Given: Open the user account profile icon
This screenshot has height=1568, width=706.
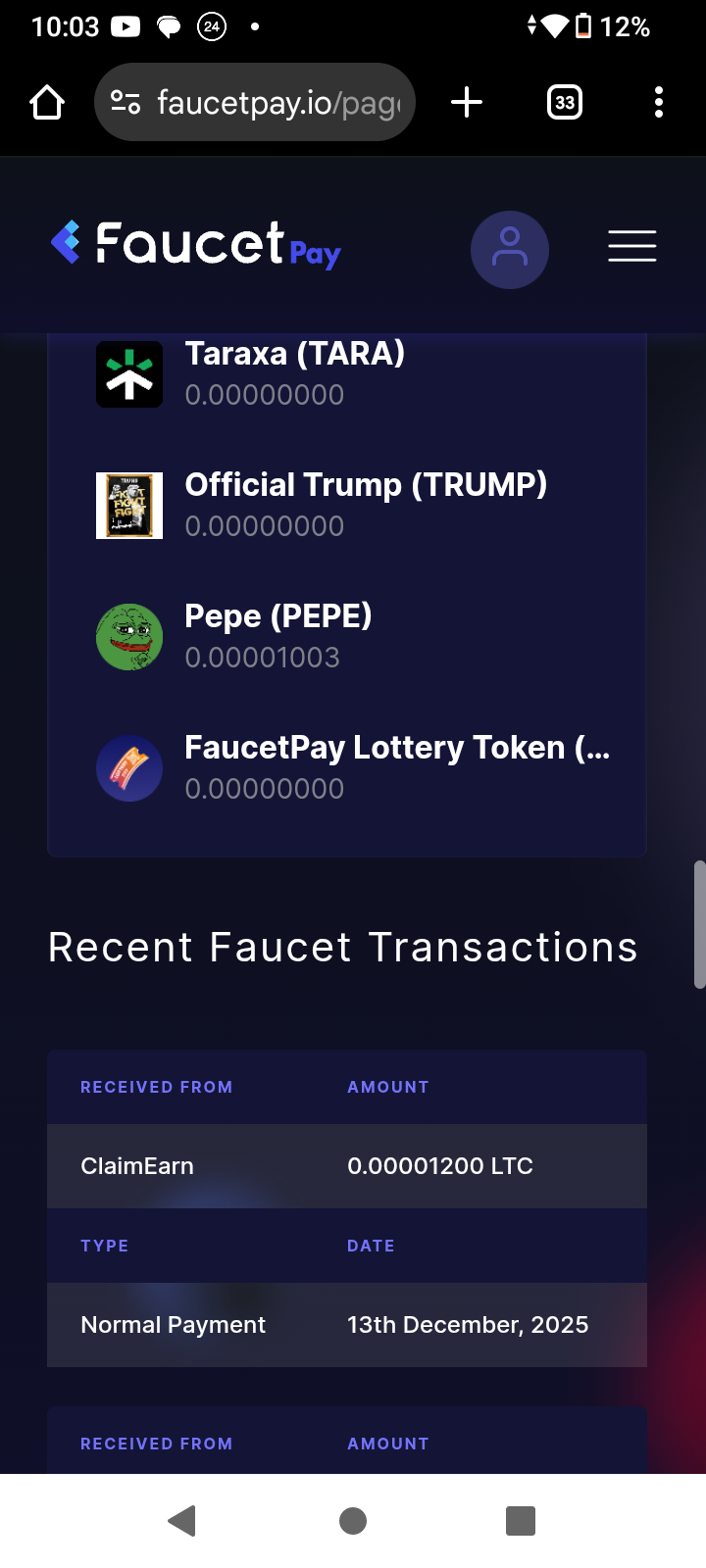Looking at the screenshot, I should point(510,249).
